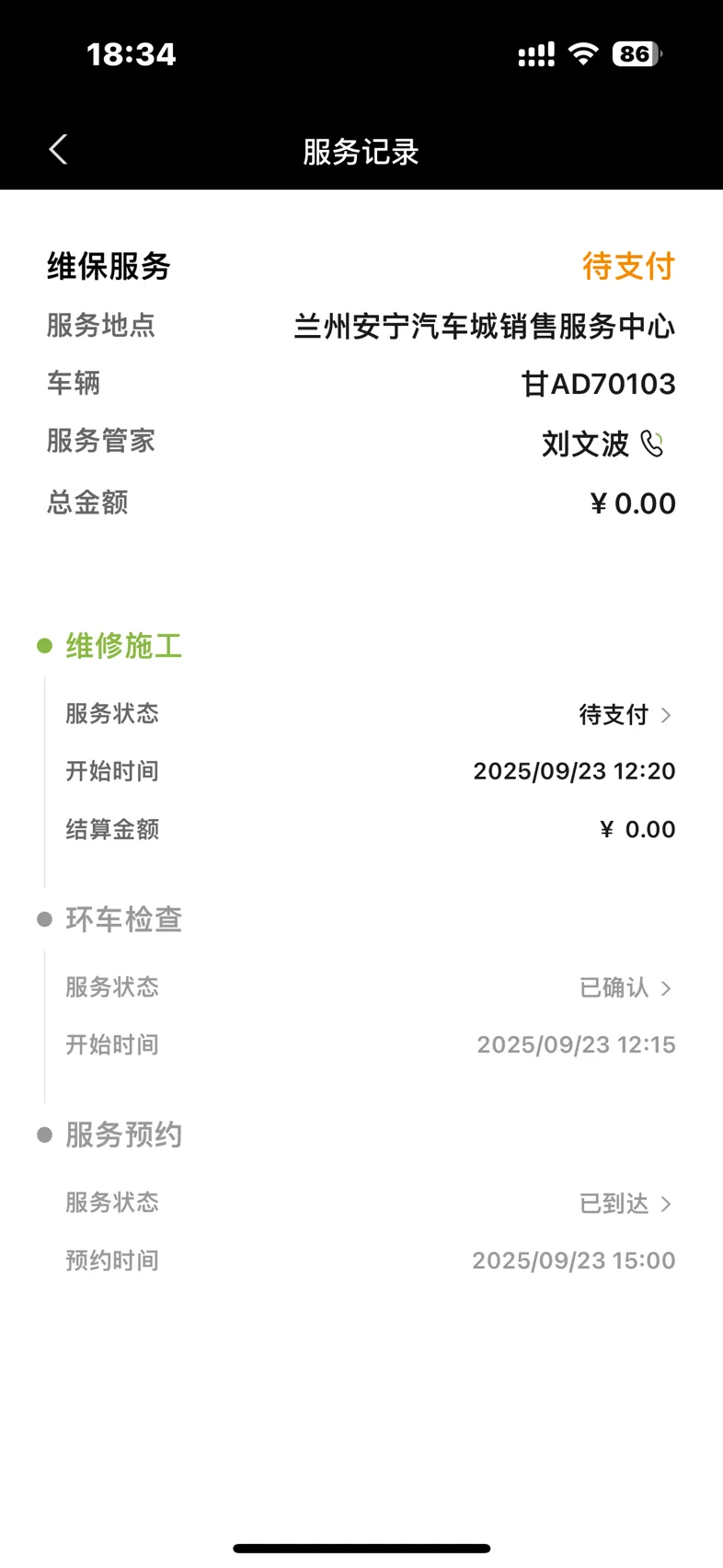Open the 待支付 status under 维修施工

pos(625,715)
